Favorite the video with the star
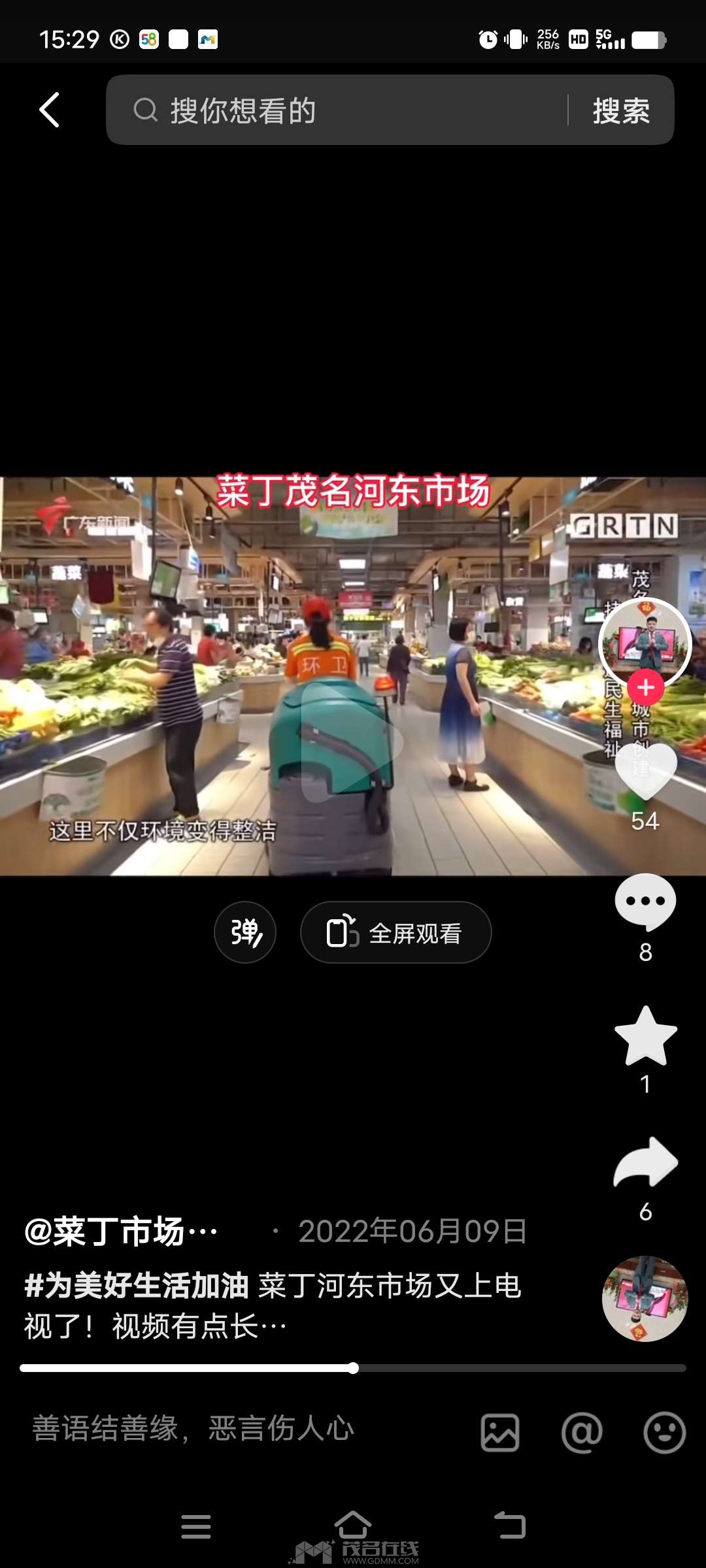The image size is (706, 1568). [645, 1036]
